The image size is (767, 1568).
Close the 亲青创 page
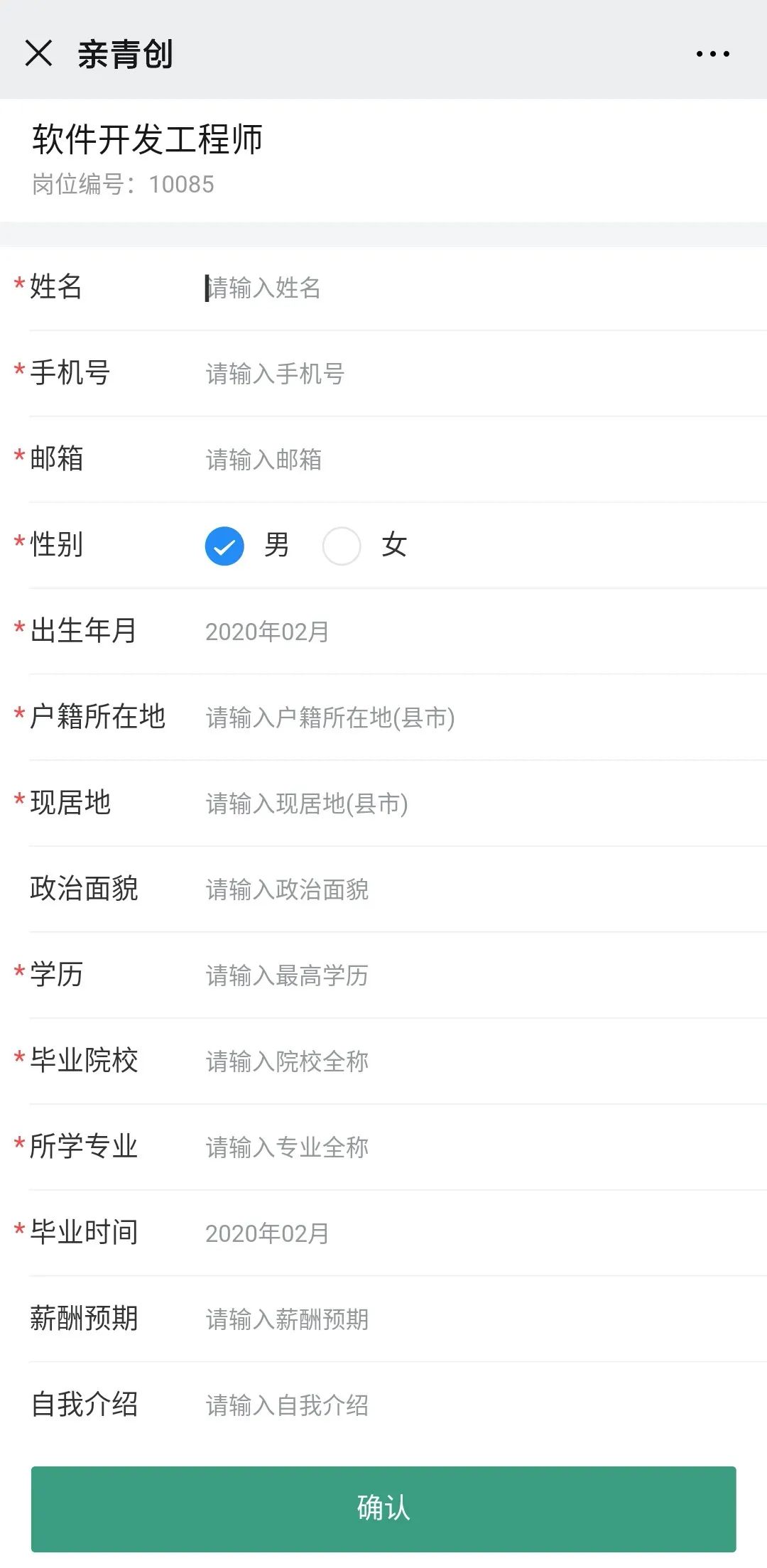[x=38, y=53]
